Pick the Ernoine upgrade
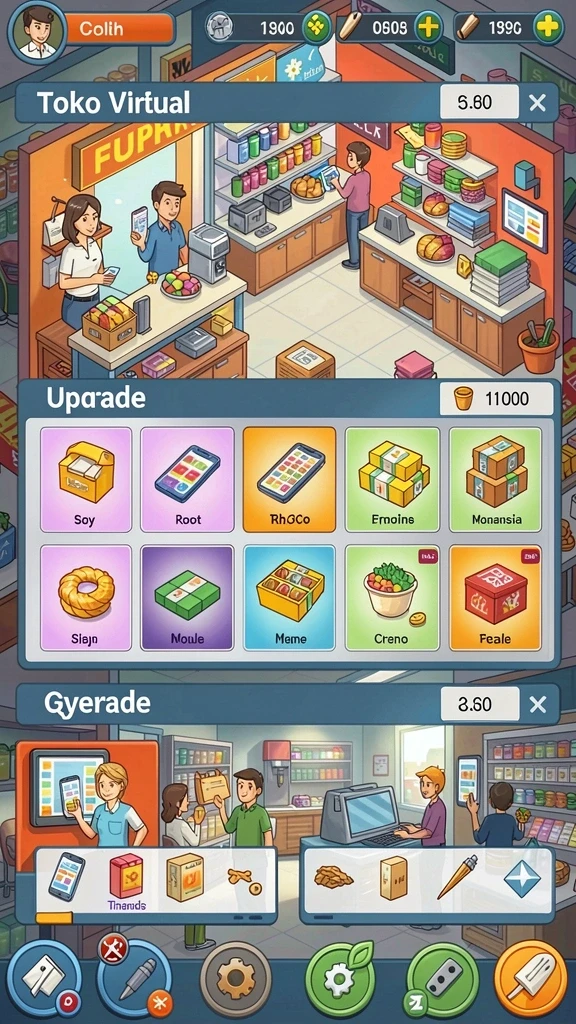Screen dimensions: 576x1024 click(x=392, y=479)
